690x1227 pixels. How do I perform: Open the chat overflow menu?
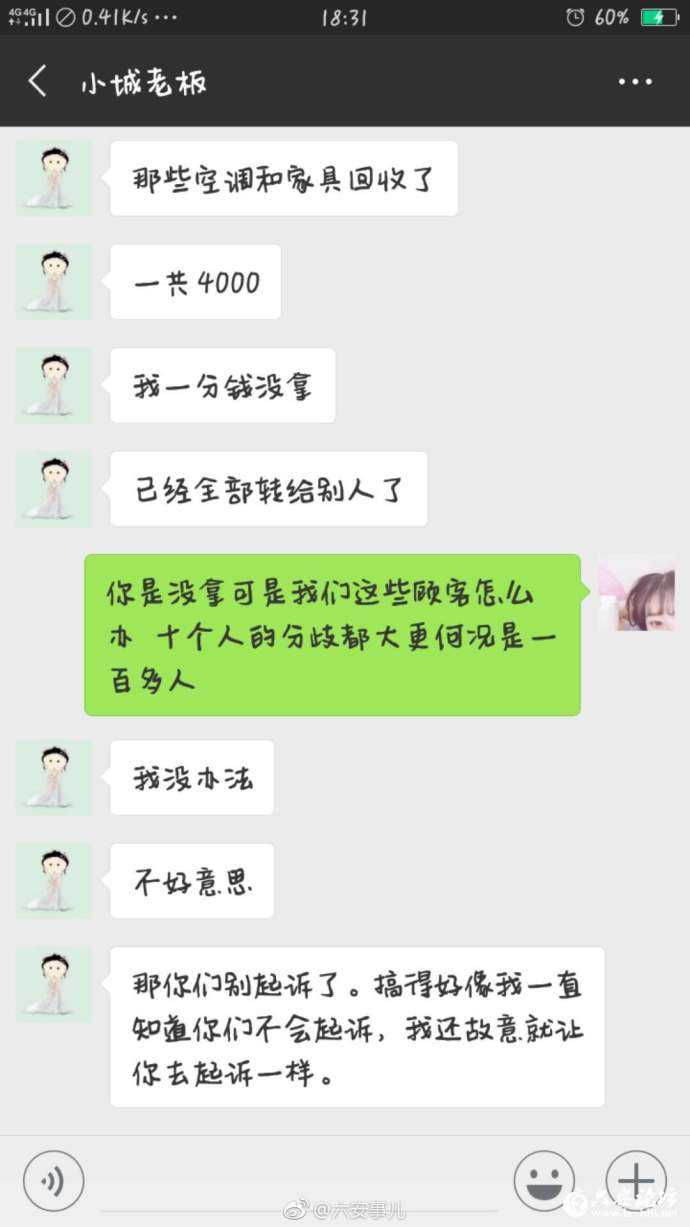(635, 82)
